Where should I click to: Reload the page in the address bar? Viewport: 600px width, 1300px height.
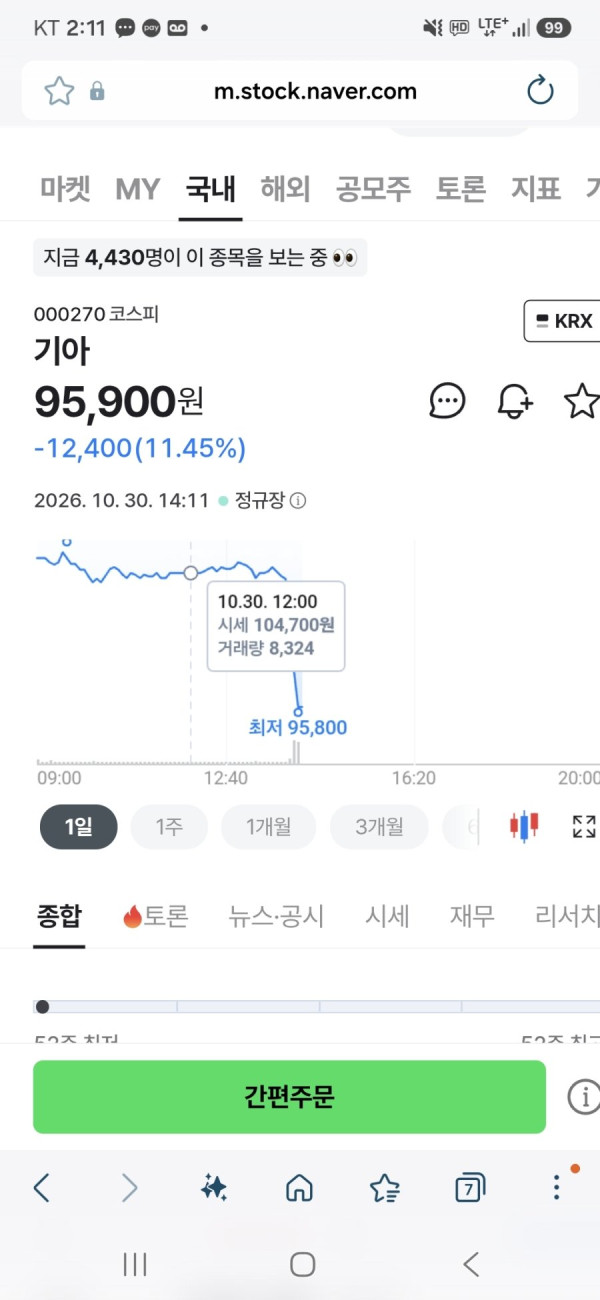point(540,91)
